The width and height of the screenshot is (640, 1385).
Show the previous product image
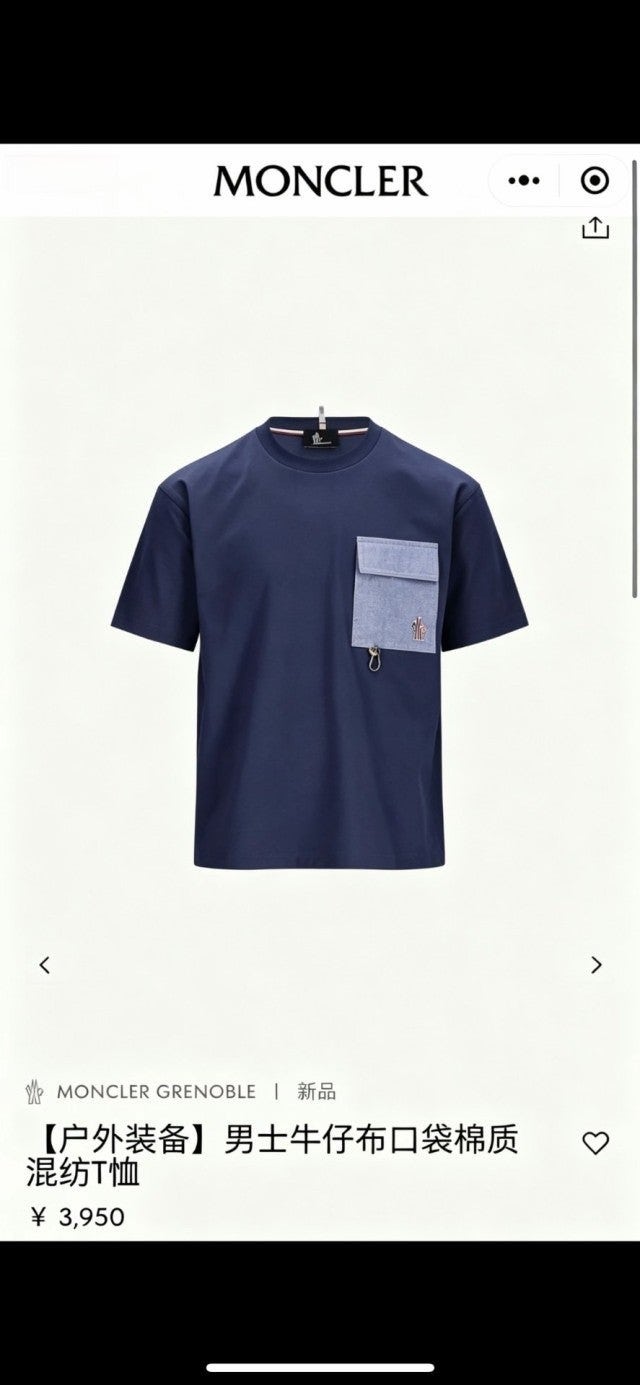click(x=44, y=965)
